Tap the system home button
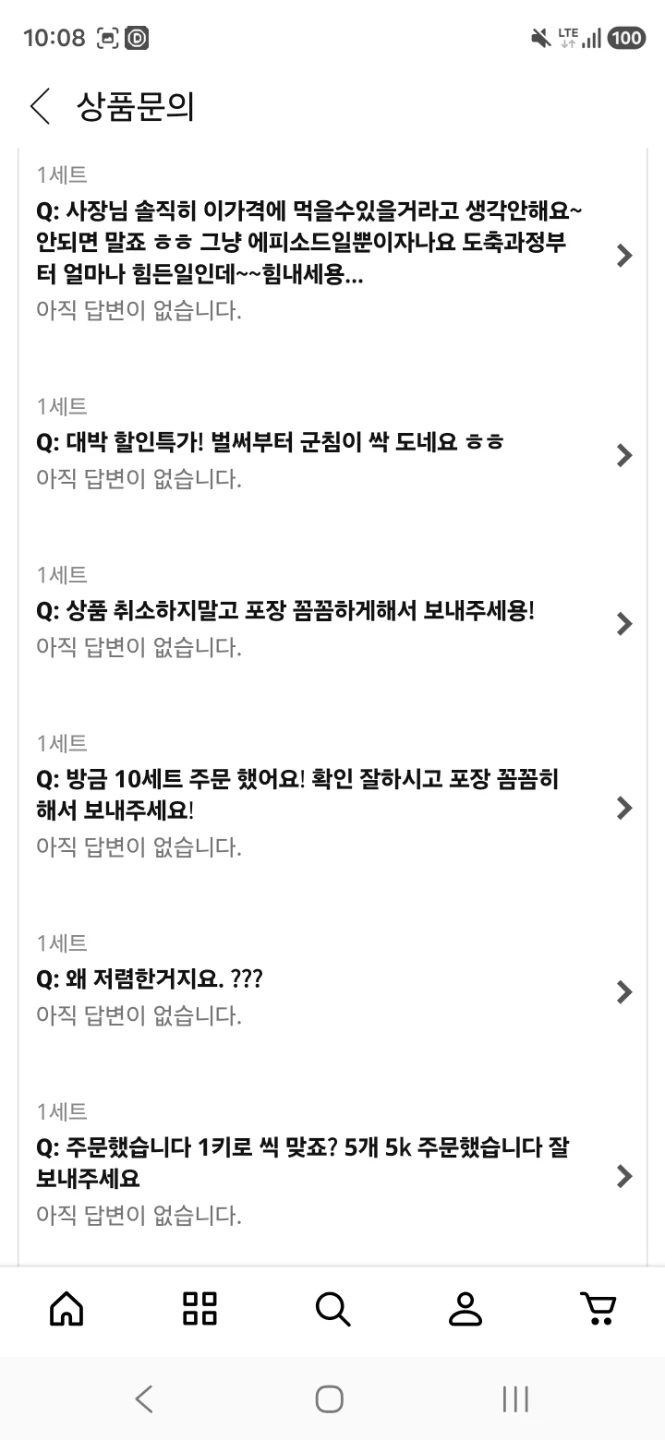The image size is (665, 1440). coord(330,1399)
